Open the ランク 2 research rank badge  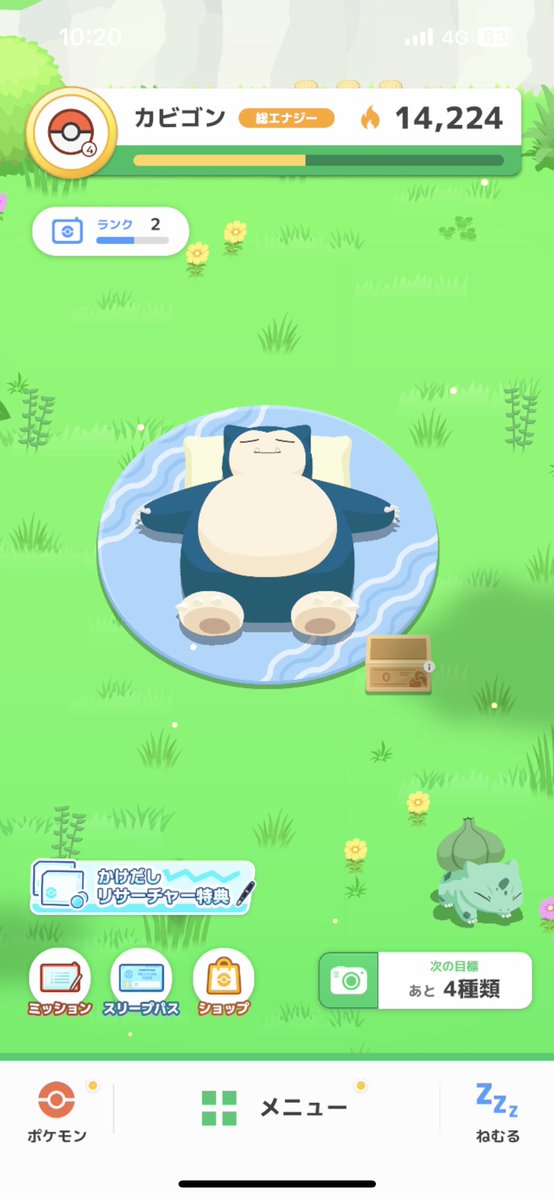click(x=110, y=231)
